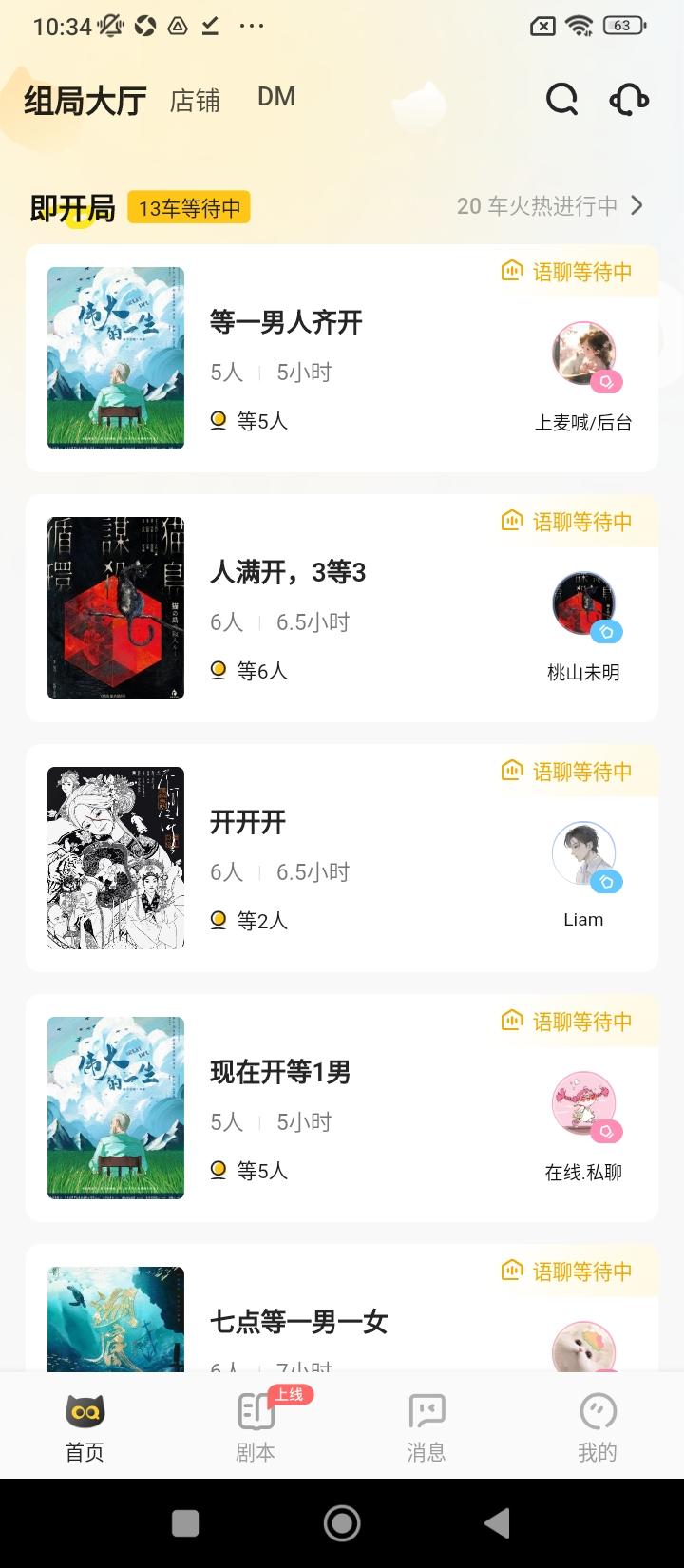
Task: Tap the blue badge on 桃山未明's avatar
Action: (x=609, y=631)
